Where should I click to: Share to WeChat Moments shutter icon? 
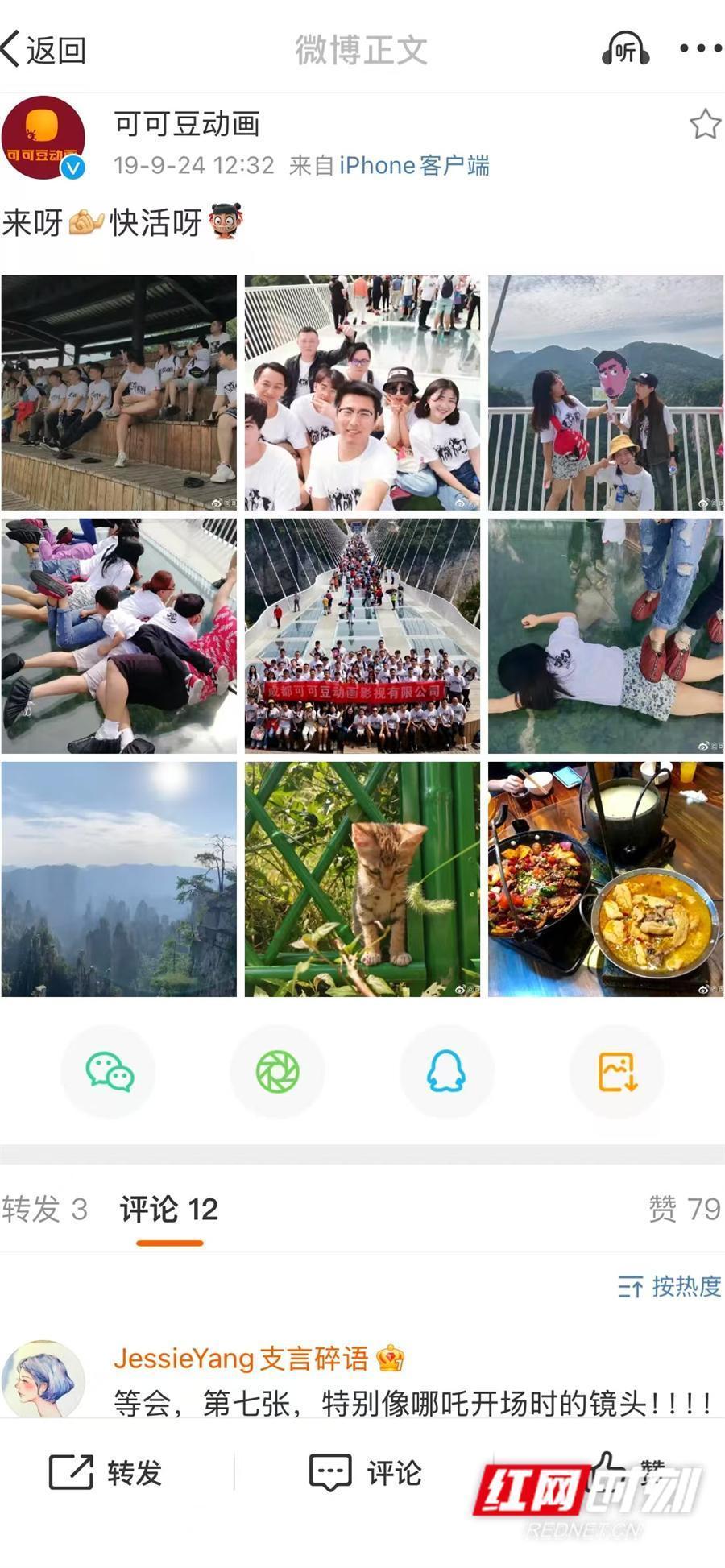click(x=278, y=1072)
